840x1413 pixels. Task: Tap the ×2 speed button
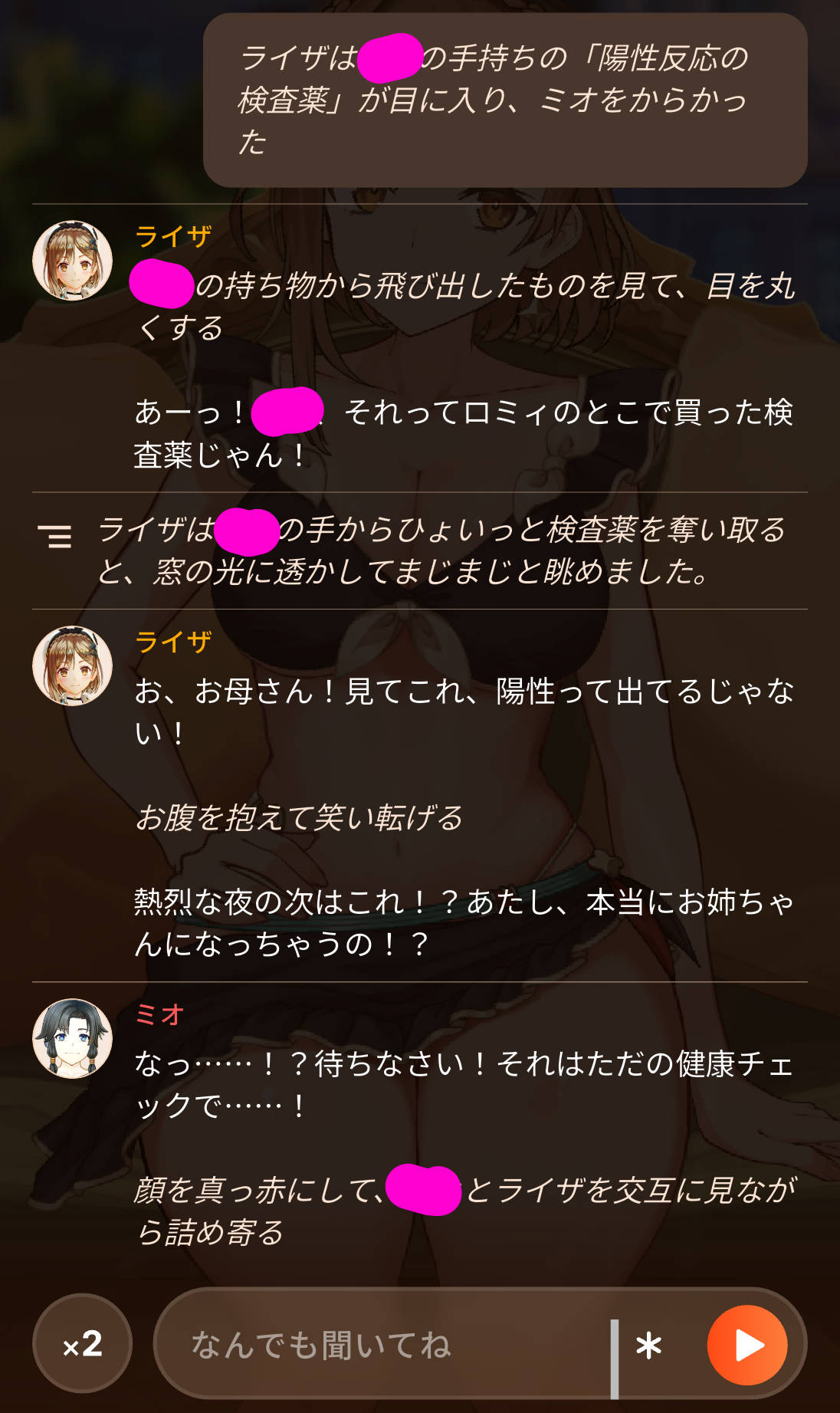click(x=83, y=1343)
